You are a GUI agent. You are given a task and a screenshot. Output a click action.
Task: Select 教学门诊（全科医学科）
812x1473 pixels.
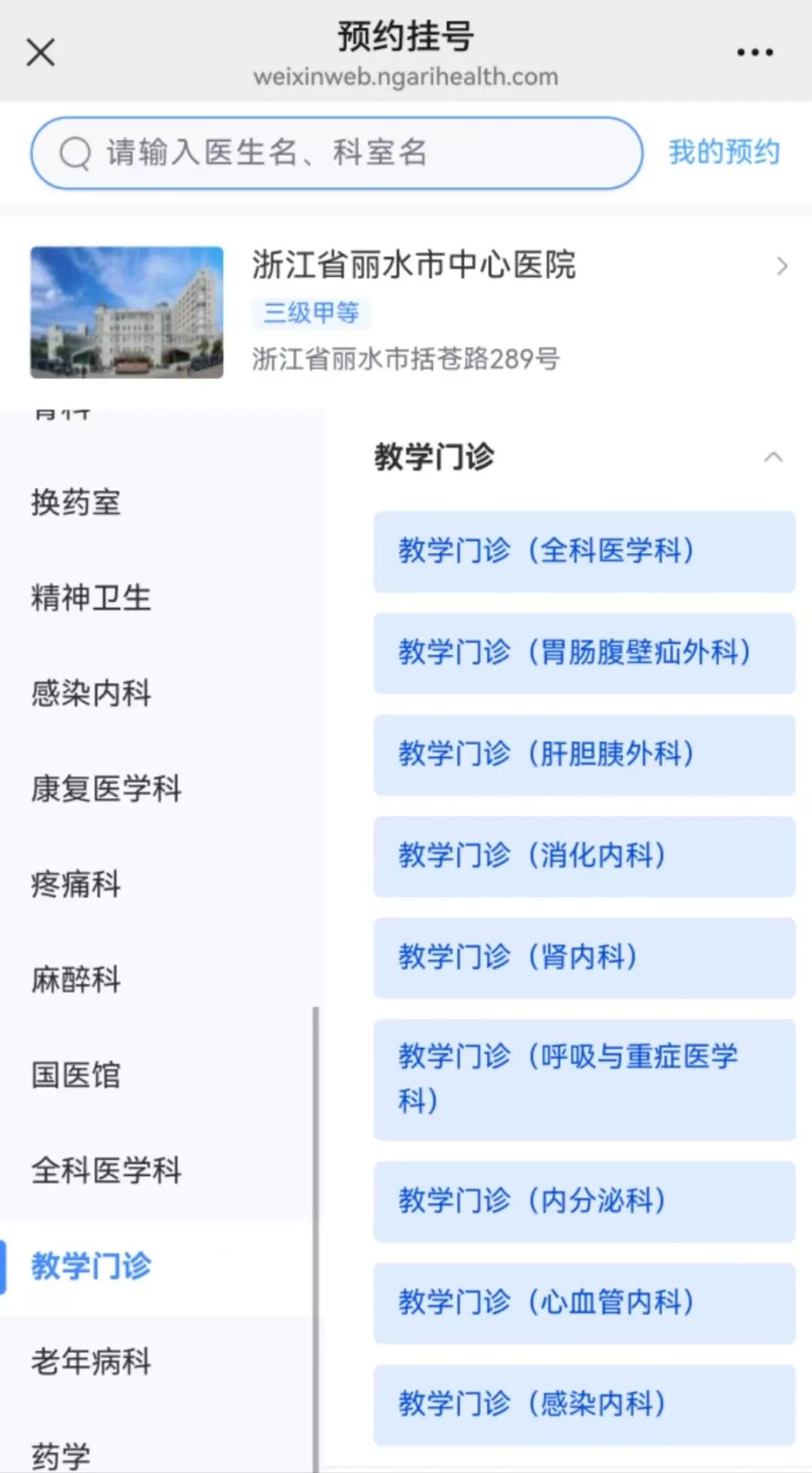click(x=585, y=551)
